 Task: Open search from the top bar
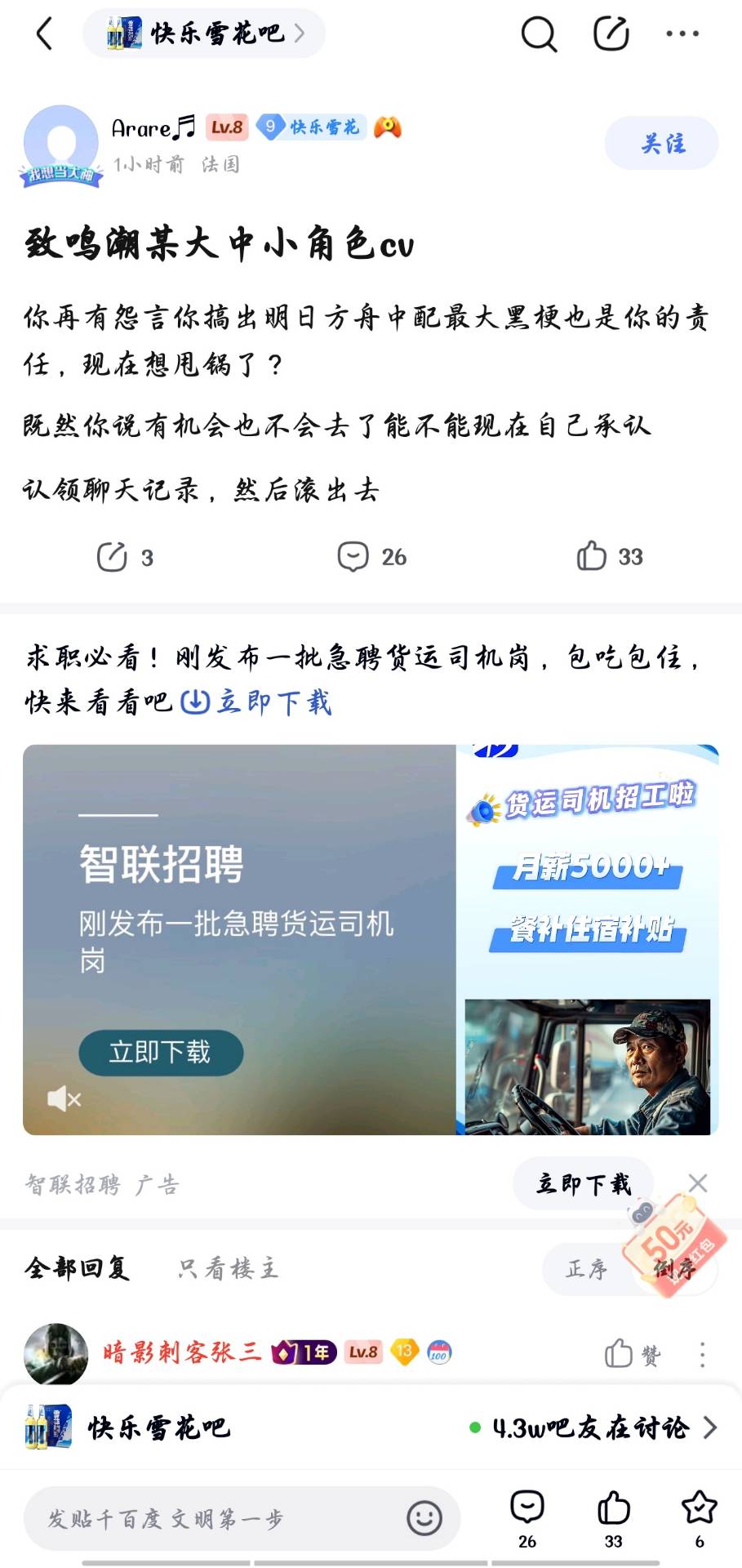[538, 34]
